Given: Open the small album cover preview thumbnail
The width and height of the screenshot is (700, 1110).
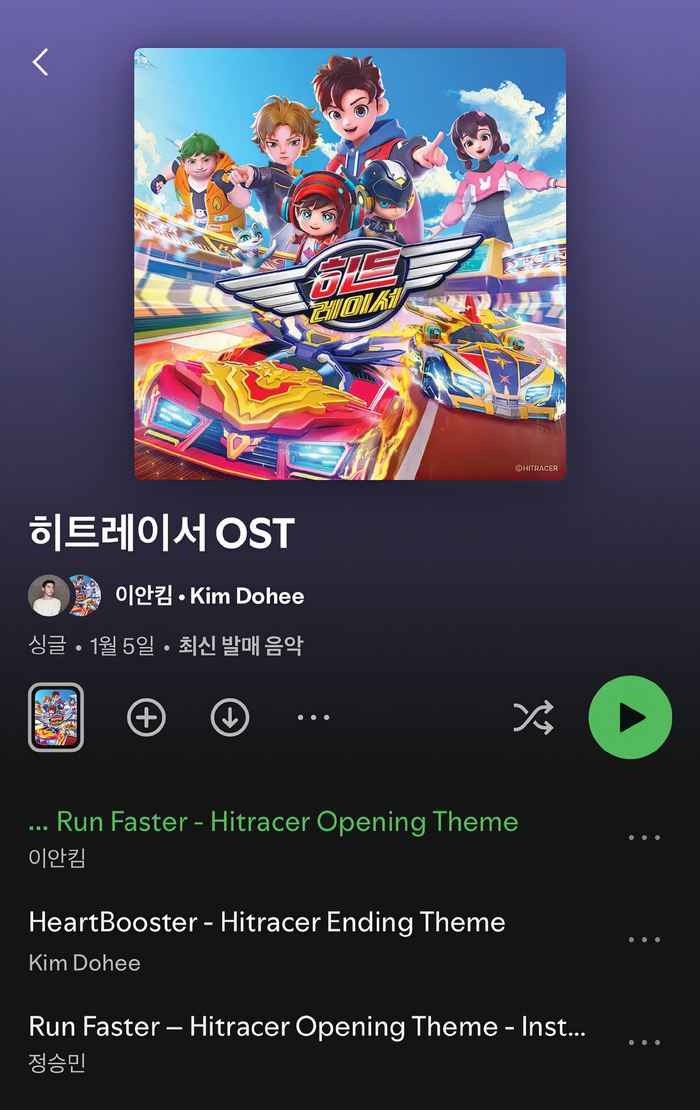Looking at the screenshot, I should coord(56,717).
